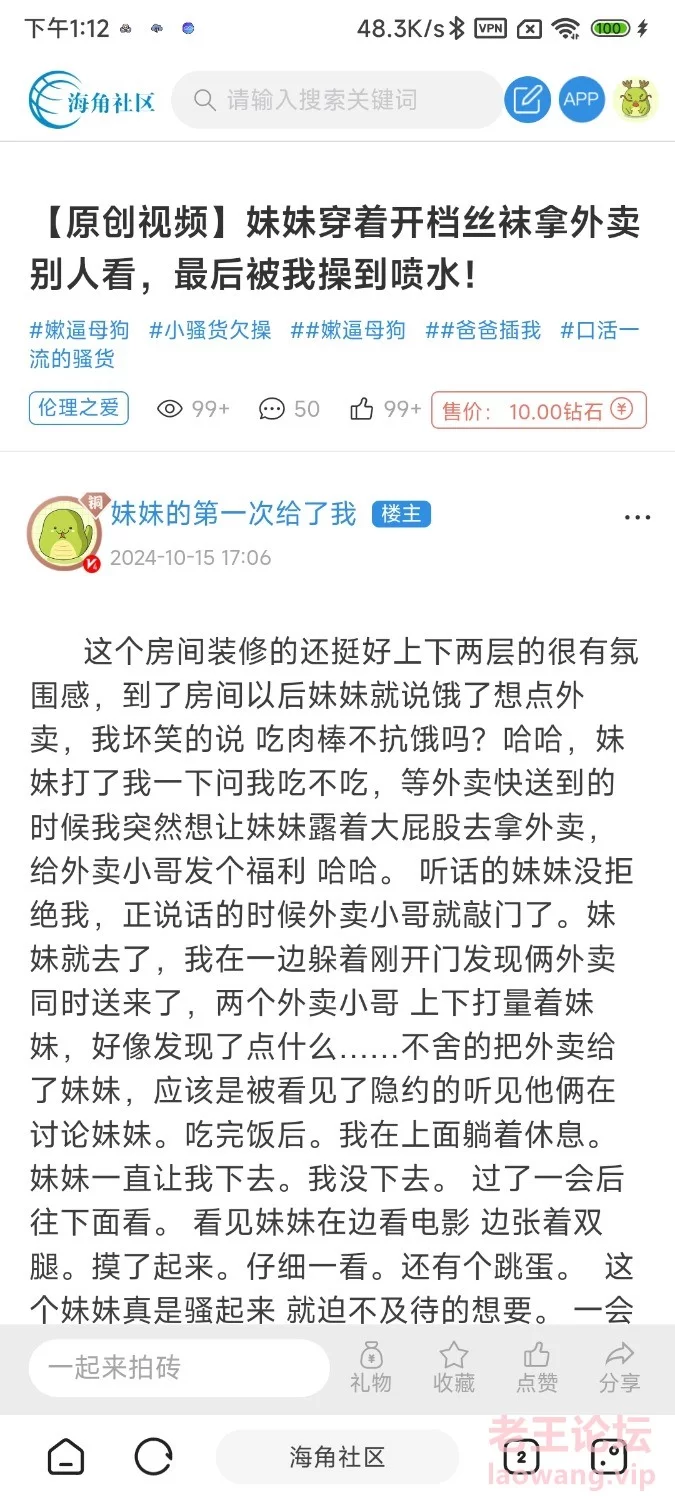Tap the blue APP download button
The height and width of the screenshot is (1500, 675).
pyautogui.click(x=581, y=100)
